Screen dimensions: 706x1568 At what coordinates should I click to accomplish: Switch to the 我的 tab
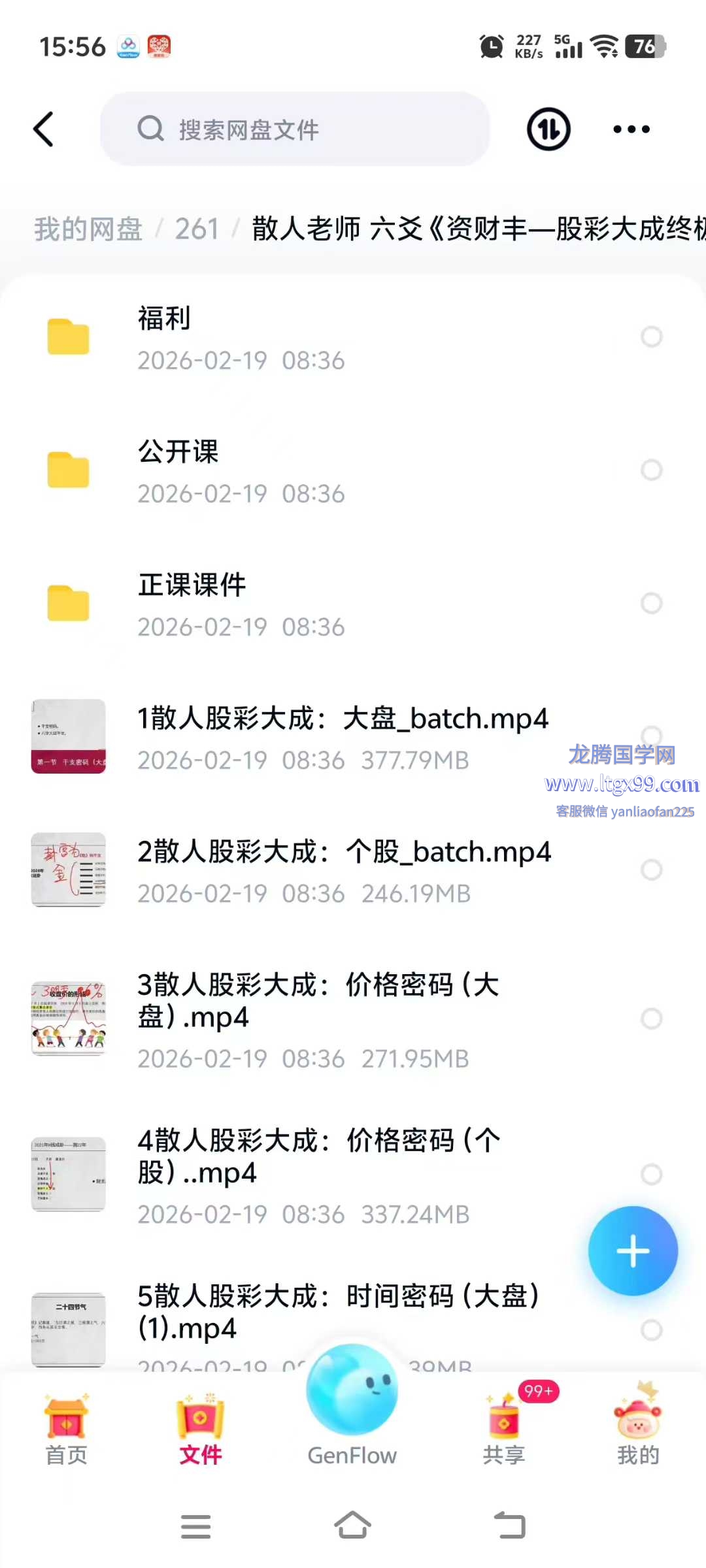[x=638, y=1431]
